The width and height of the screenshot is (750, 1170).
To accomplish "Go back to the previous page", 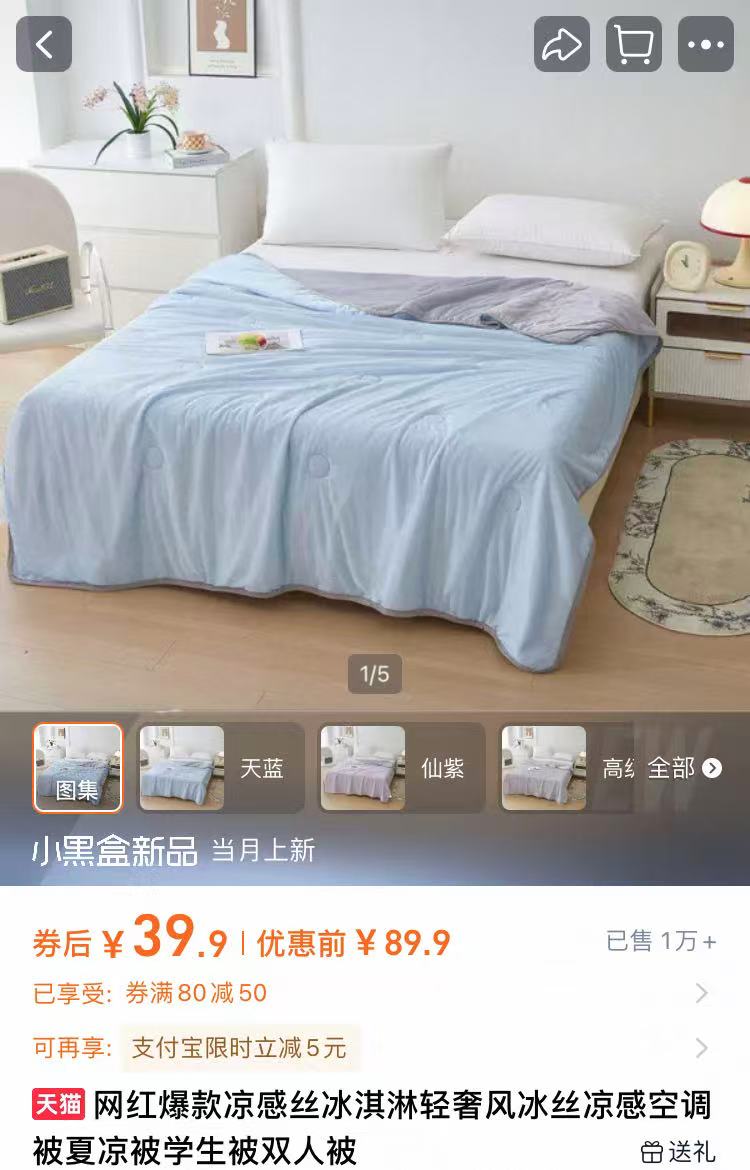I will [x=44, y=45].
